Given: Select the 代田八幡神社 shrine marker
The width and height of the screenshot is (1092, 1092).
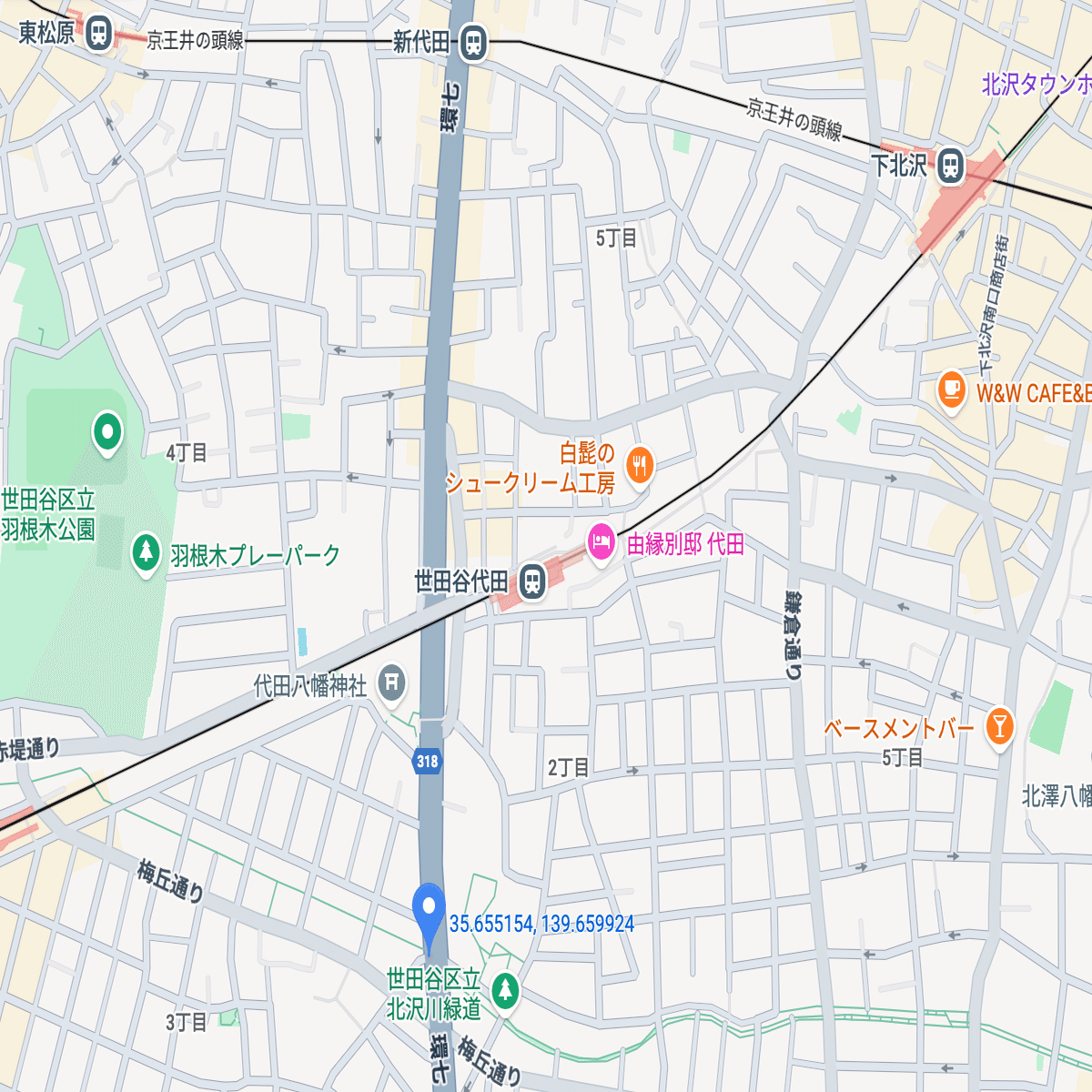Looking at the screenshot, I should [x=391, y=682].
